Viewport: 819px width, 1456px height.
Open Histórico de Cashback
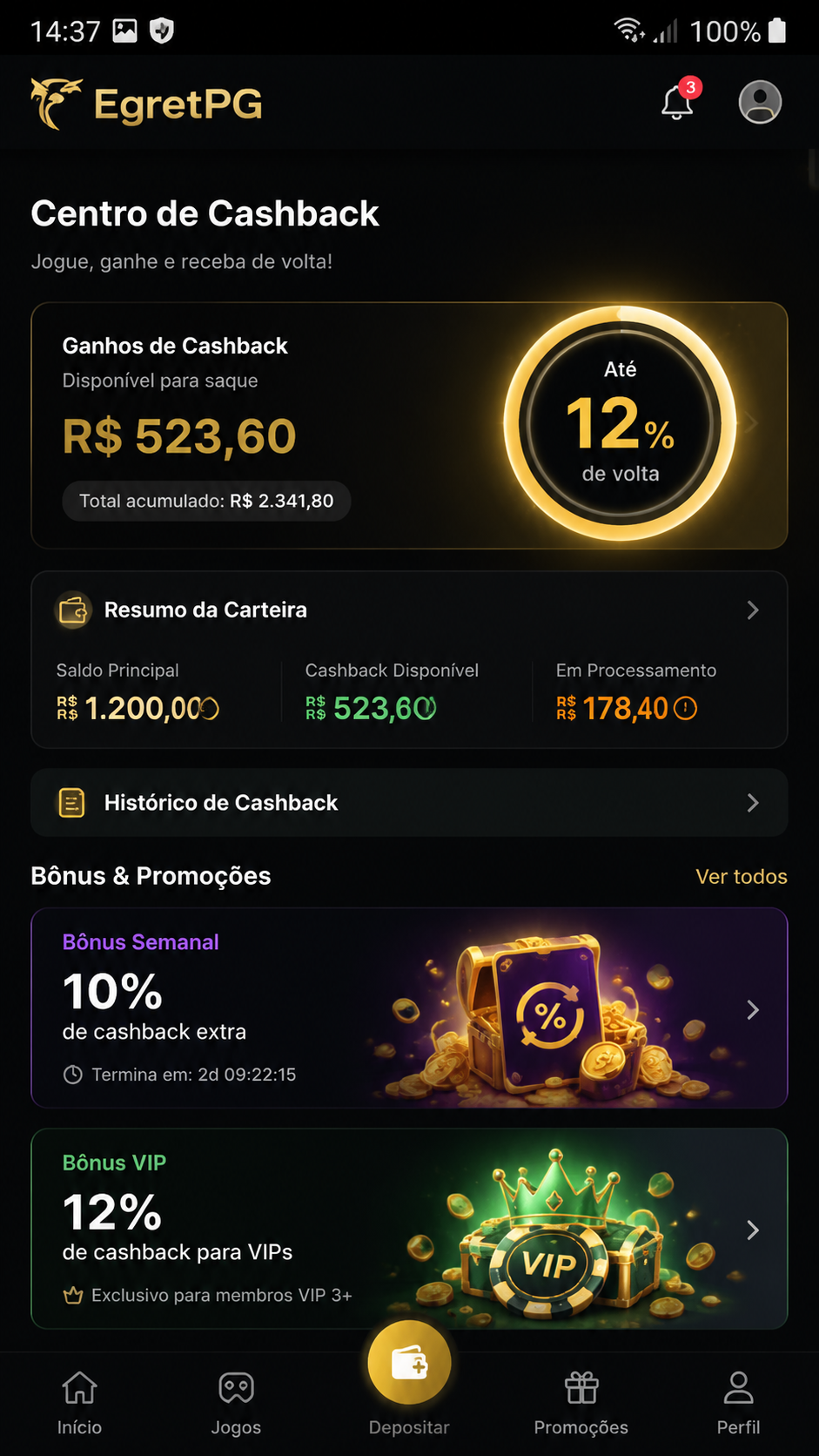pos(409,803)
